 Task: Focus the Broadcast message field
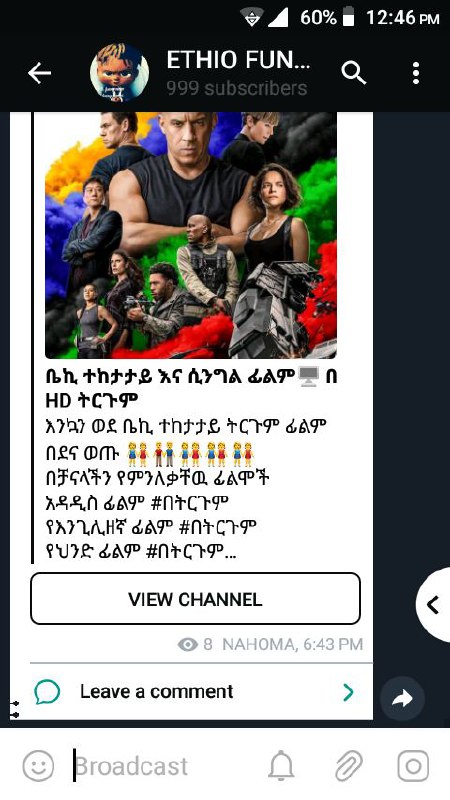(x=163, y=766)
